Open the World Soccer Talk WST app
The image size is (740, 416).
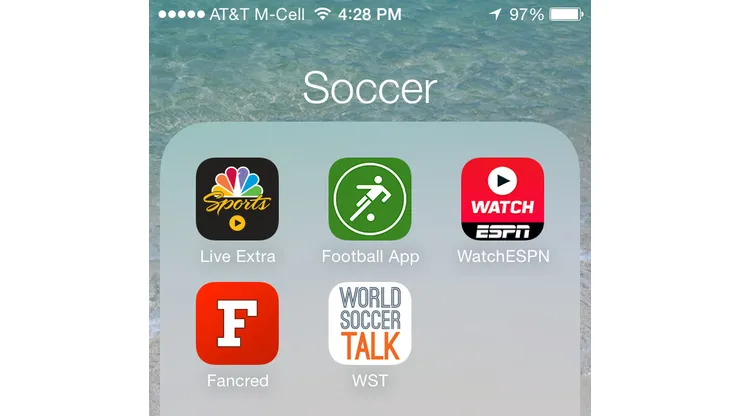[x=370, y=323]
